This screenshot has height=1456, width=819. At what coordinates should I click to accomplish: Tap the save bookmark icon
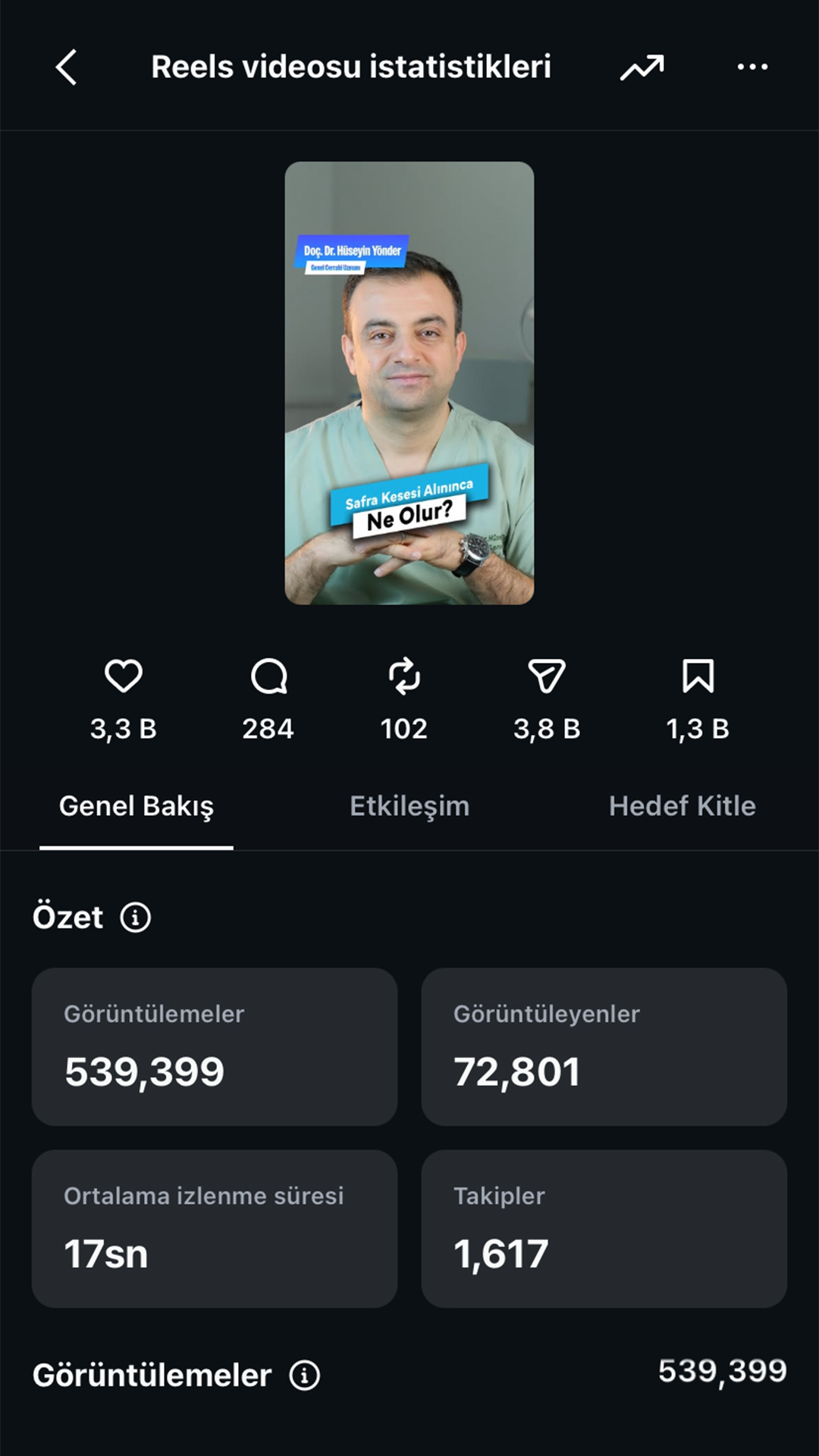click(698, 677)
